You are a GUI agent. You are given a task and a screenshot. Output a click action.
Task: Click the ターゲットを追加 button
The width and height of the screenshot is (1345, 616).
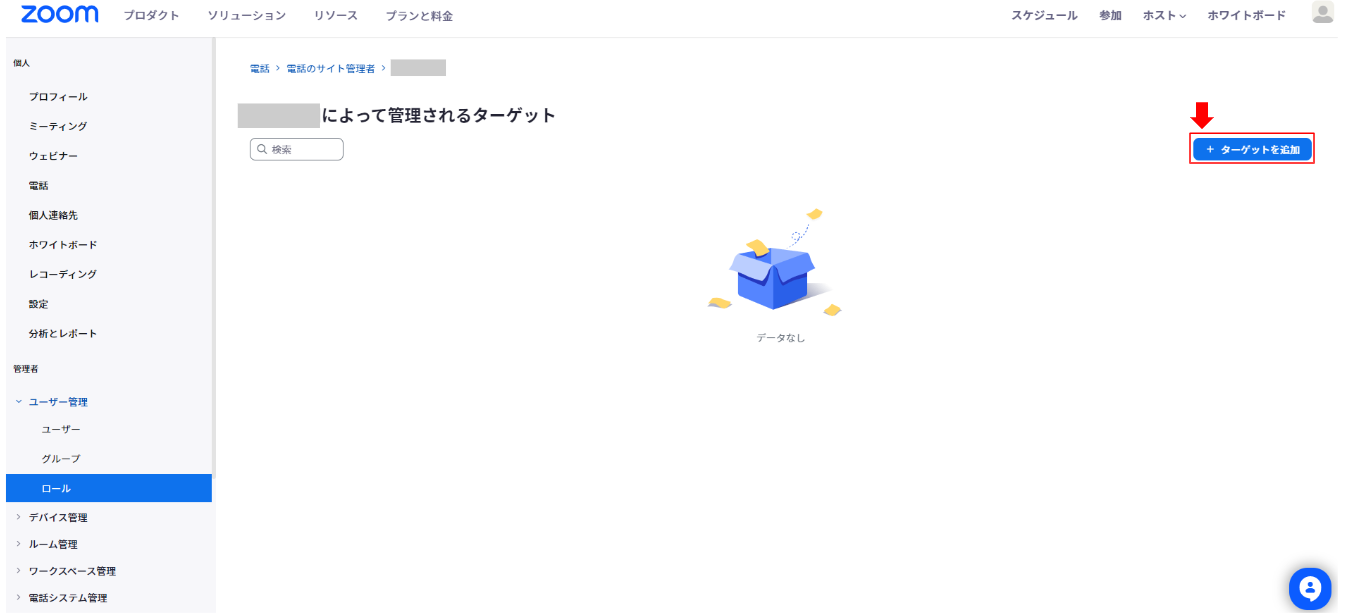click(x=1252, y=149)
